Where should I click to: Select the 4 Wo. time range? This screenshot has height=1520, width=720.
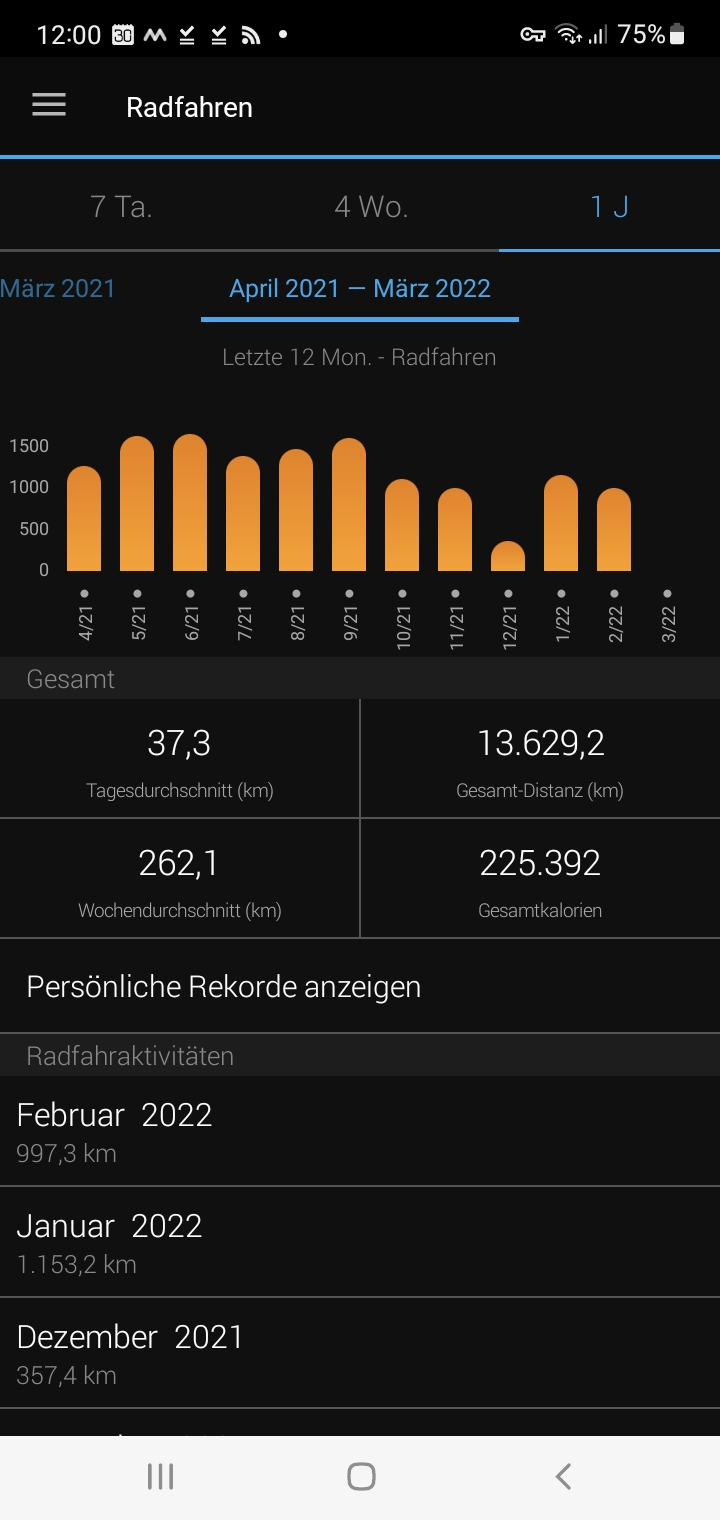click(x=371, y=207)
